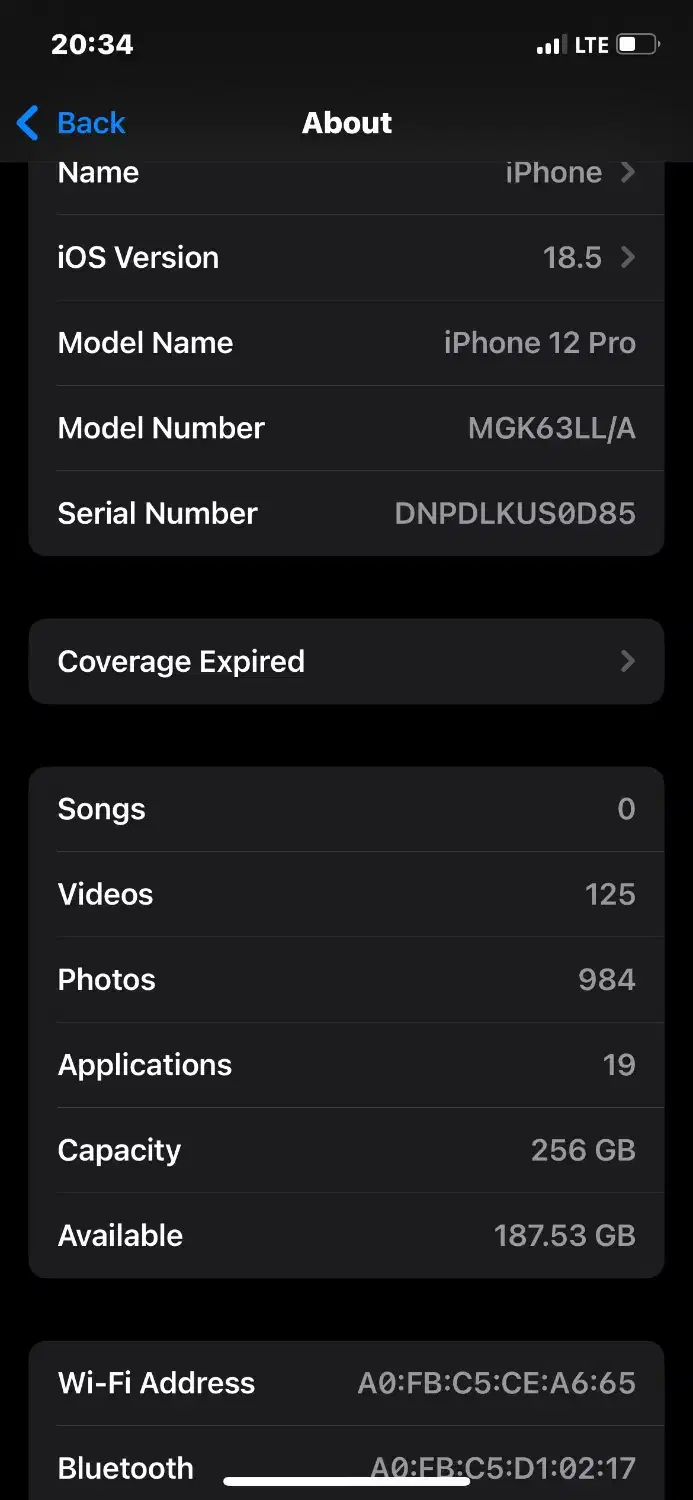Open iOS Version details
The width and height of the screenshot is (693, 1500).
click(346, 258)
